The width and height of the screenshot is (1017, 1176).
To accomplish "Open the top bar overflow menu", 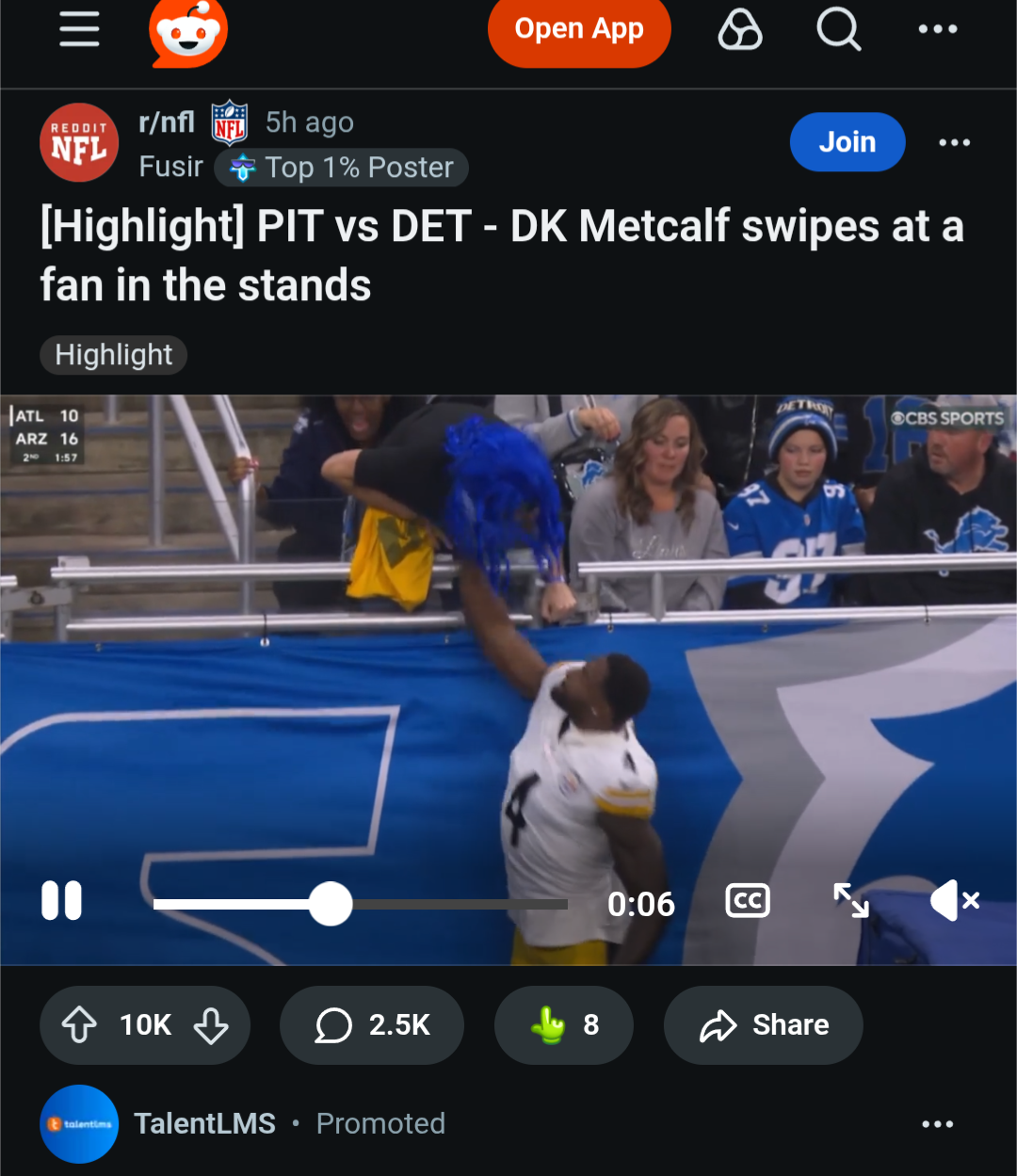I will pos(938,30).
